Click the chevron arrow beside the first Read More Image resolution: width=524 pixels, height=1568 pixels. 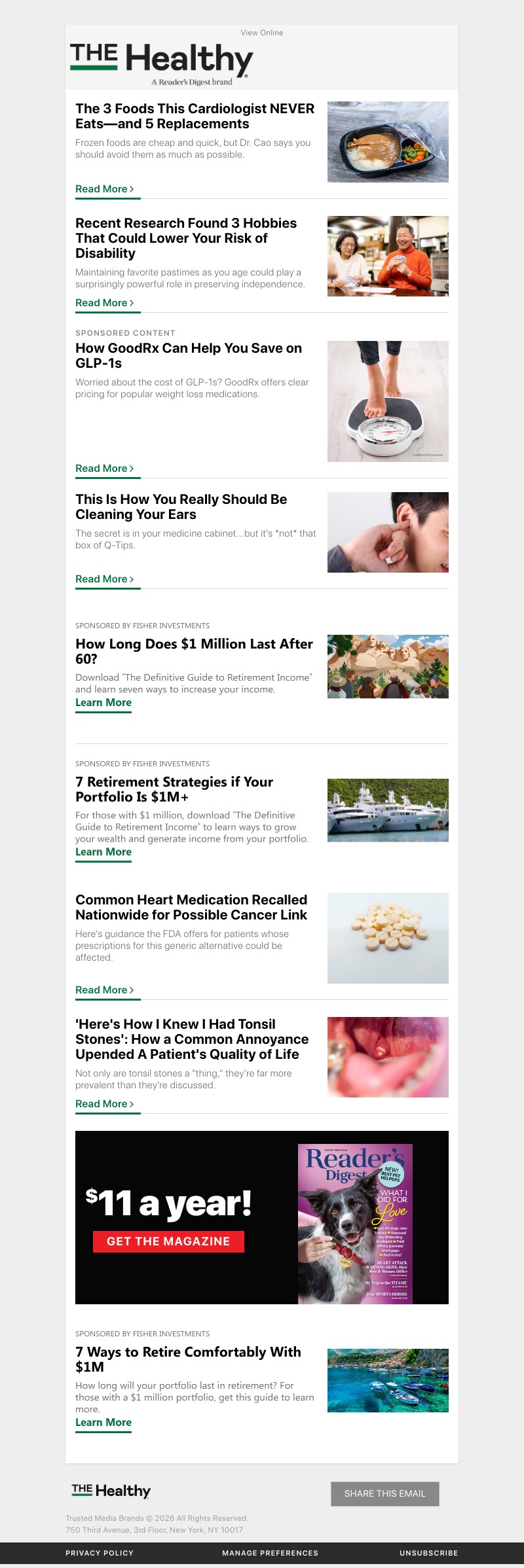[132, 189]
